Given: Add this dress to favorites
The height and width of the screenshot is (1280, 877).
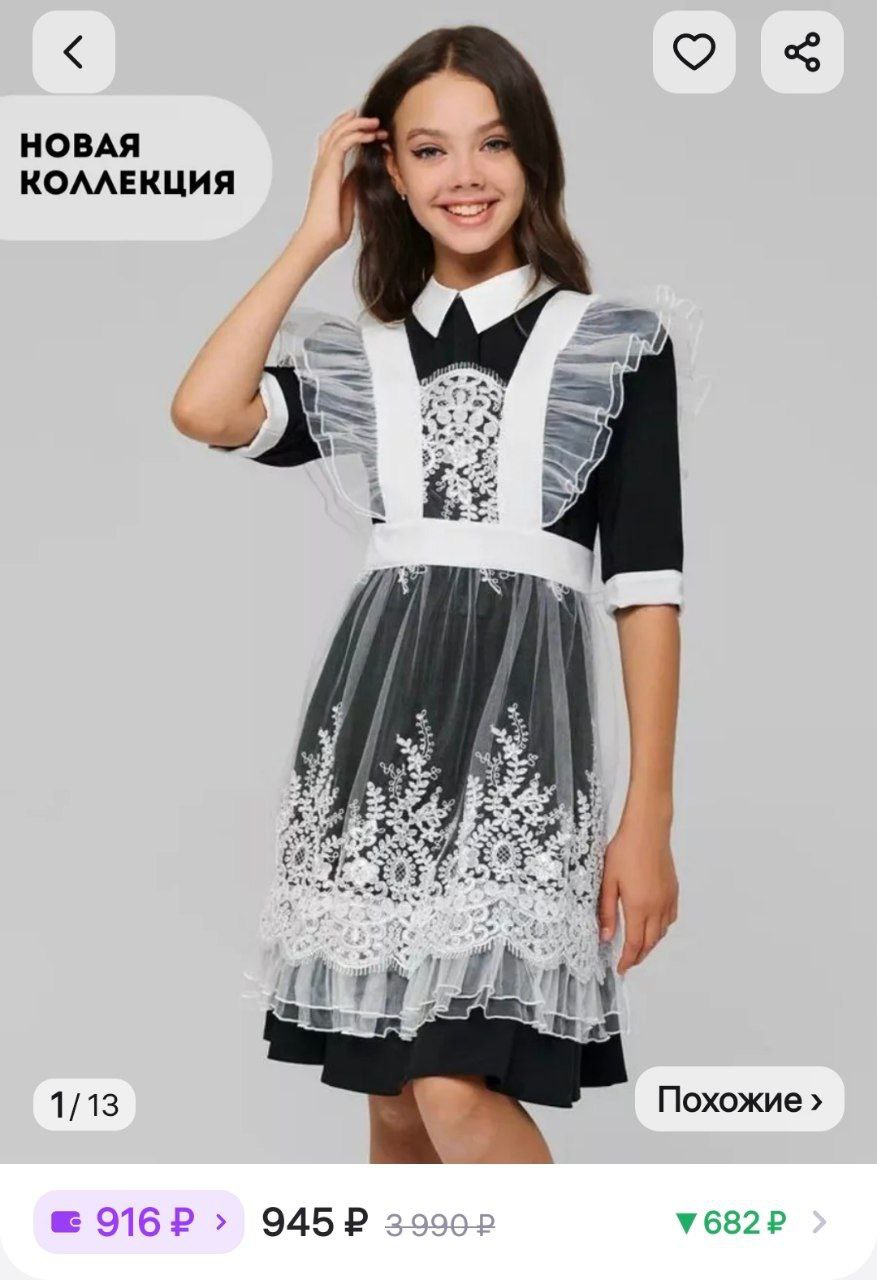Looking at the screenshot, I should (694, 52).
